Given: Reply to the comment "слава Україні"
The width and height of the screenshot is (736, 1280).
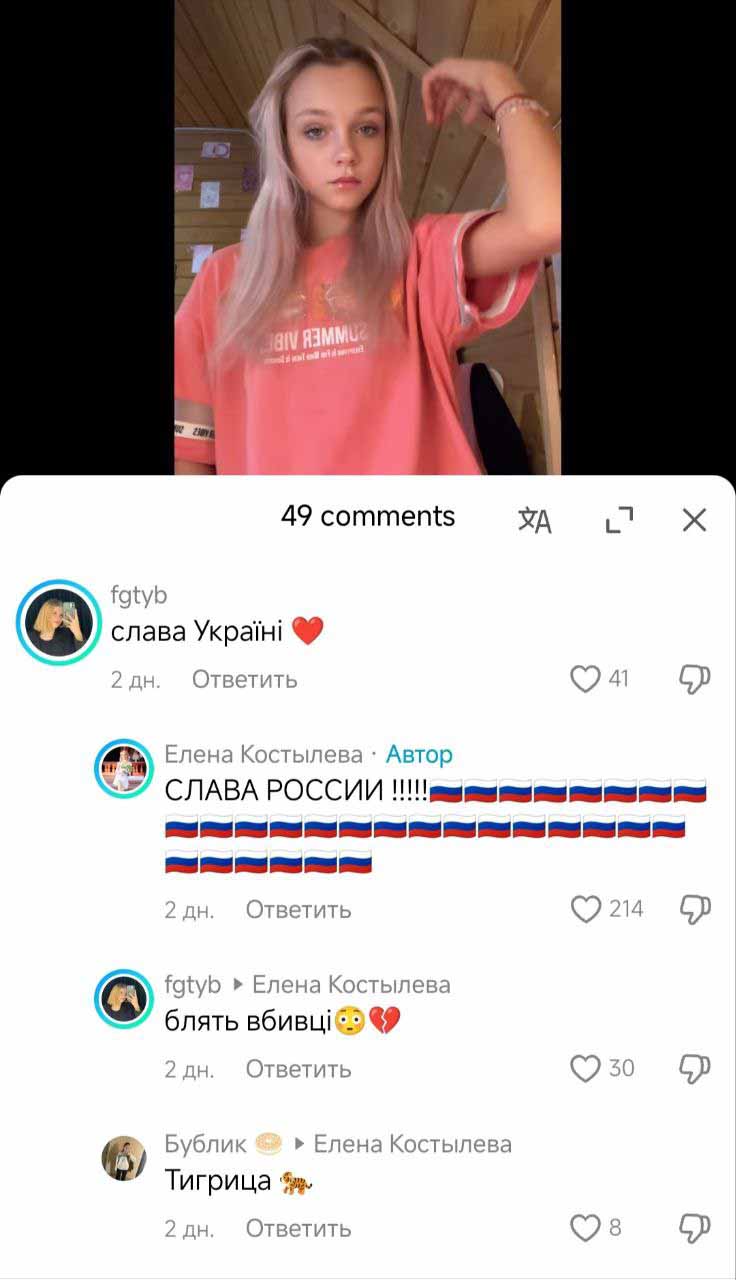Looking at the screenshot, I should tap(244, 679).
